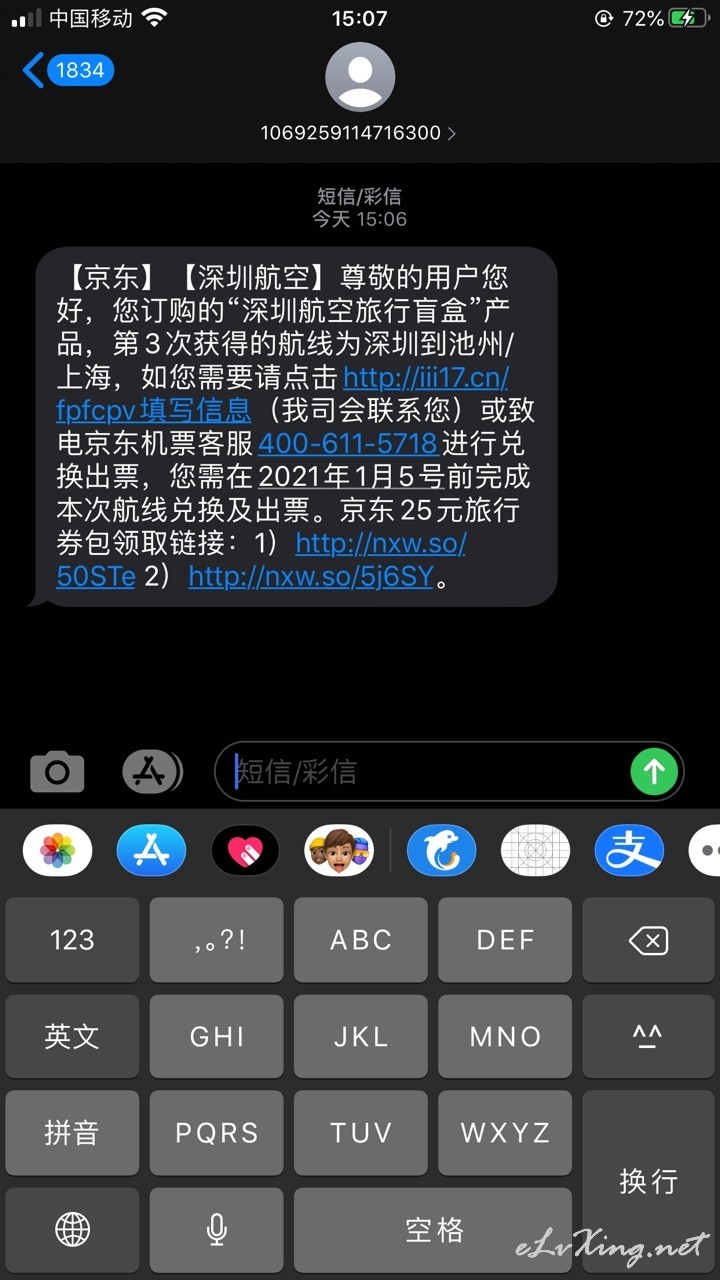
Task: Open the App Store iMessage app
Action: coord(152,851)
